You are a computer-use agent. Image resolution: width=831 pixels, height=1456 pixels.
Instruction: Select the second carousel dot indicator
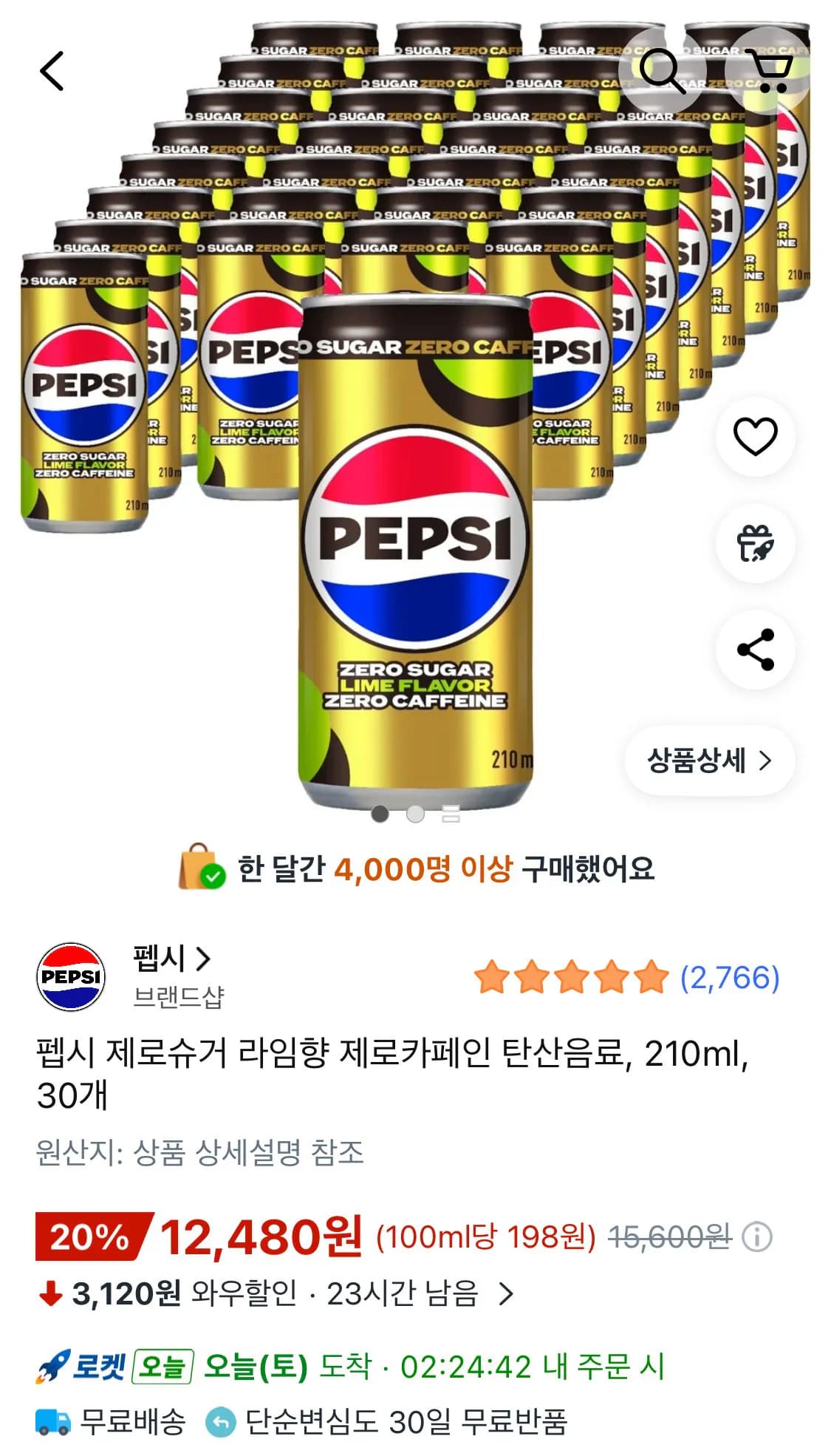point(414,812)
